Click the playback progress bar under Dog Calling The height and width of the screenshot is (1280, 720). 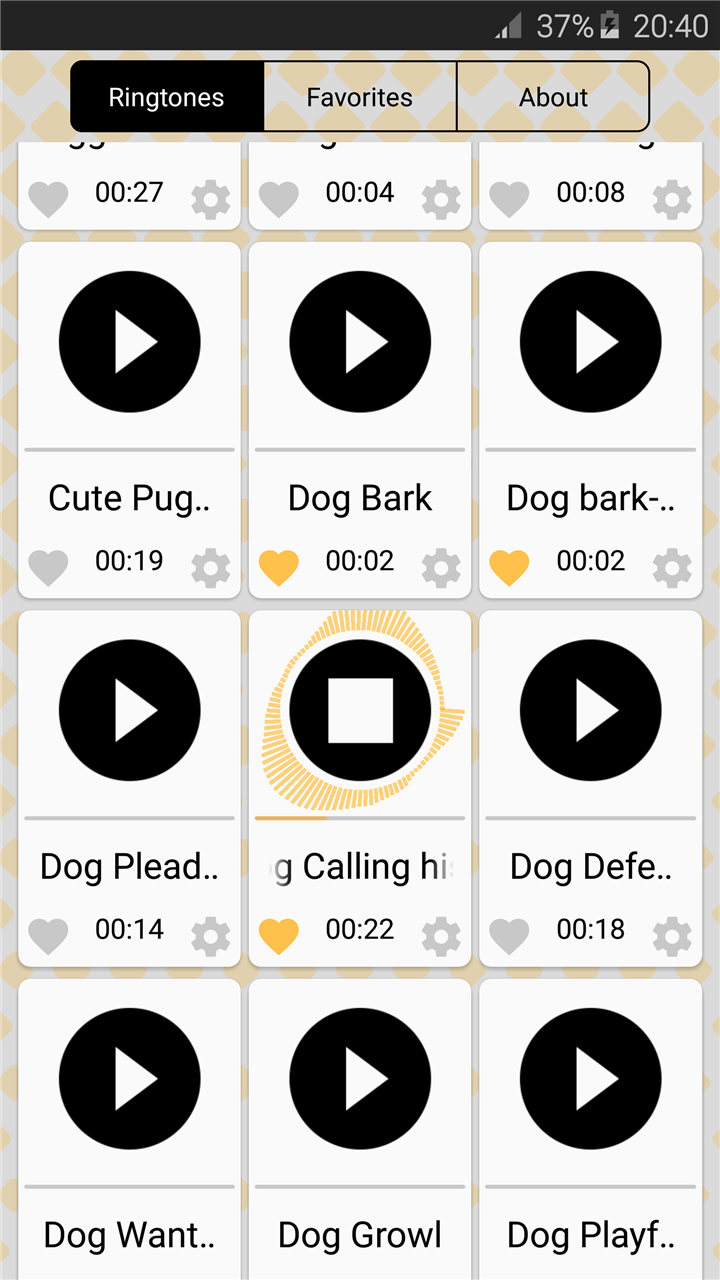coord(359,818)
